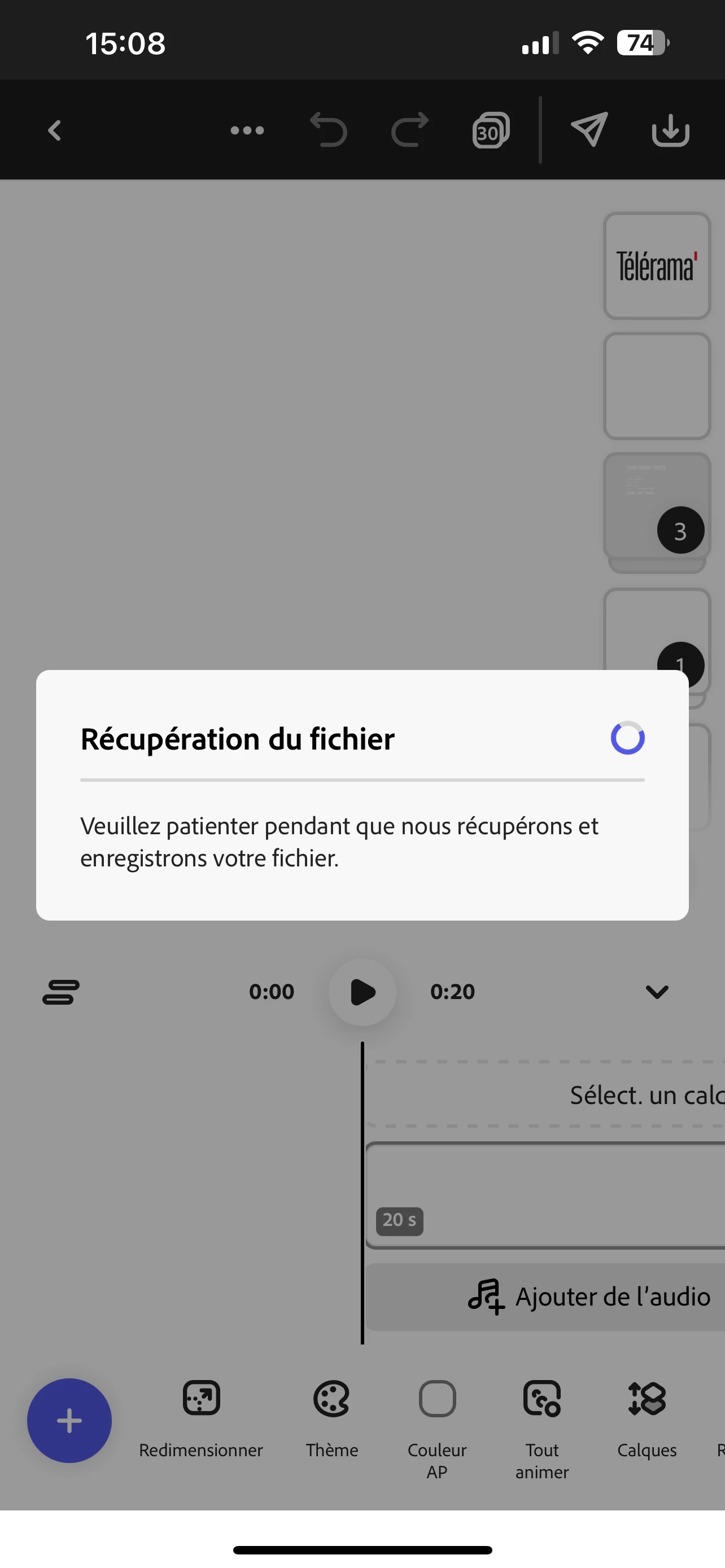The height and width of the screenshot is (1568, 725).
Task: Open the pages icon showing 30
Action: point(491,130)
